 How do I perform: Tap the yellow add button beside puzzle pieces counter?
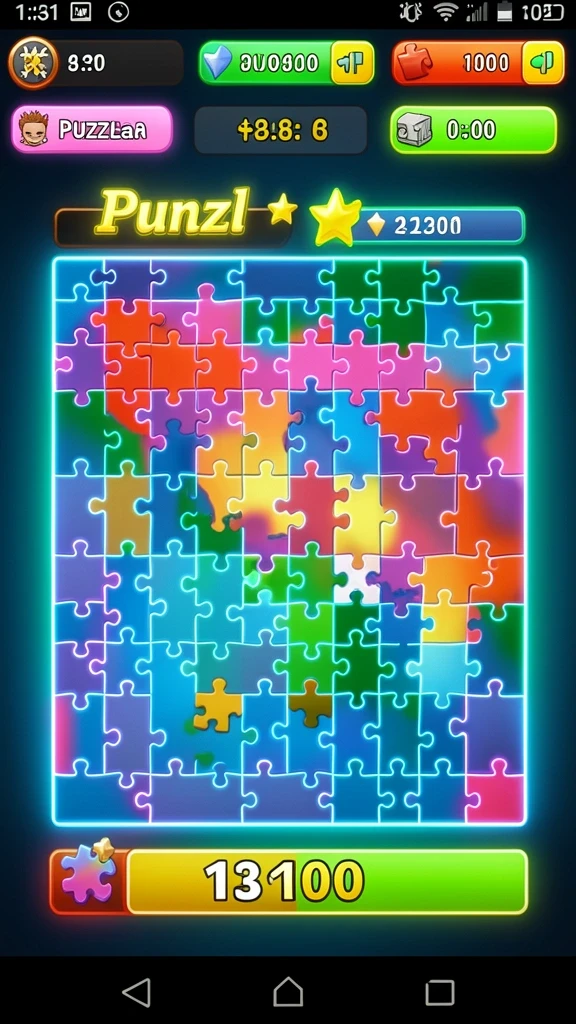543,63
